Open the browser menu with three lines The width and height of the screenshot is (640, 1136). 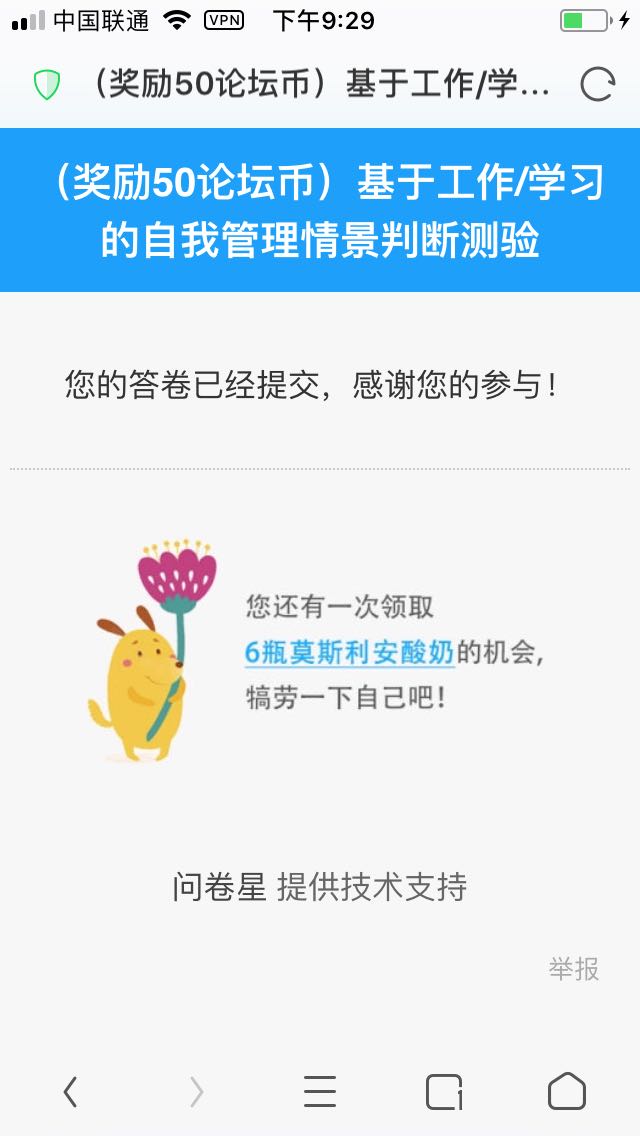pos(320,1092)
